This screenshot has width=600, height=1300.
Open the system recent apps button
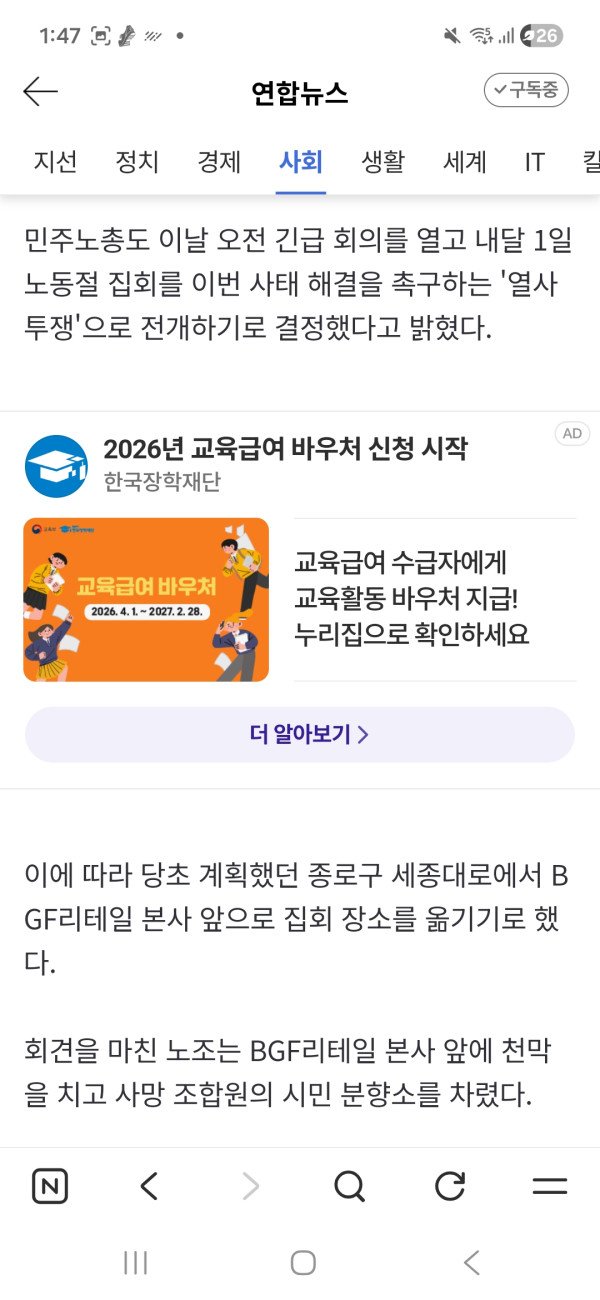(135, 1262)
